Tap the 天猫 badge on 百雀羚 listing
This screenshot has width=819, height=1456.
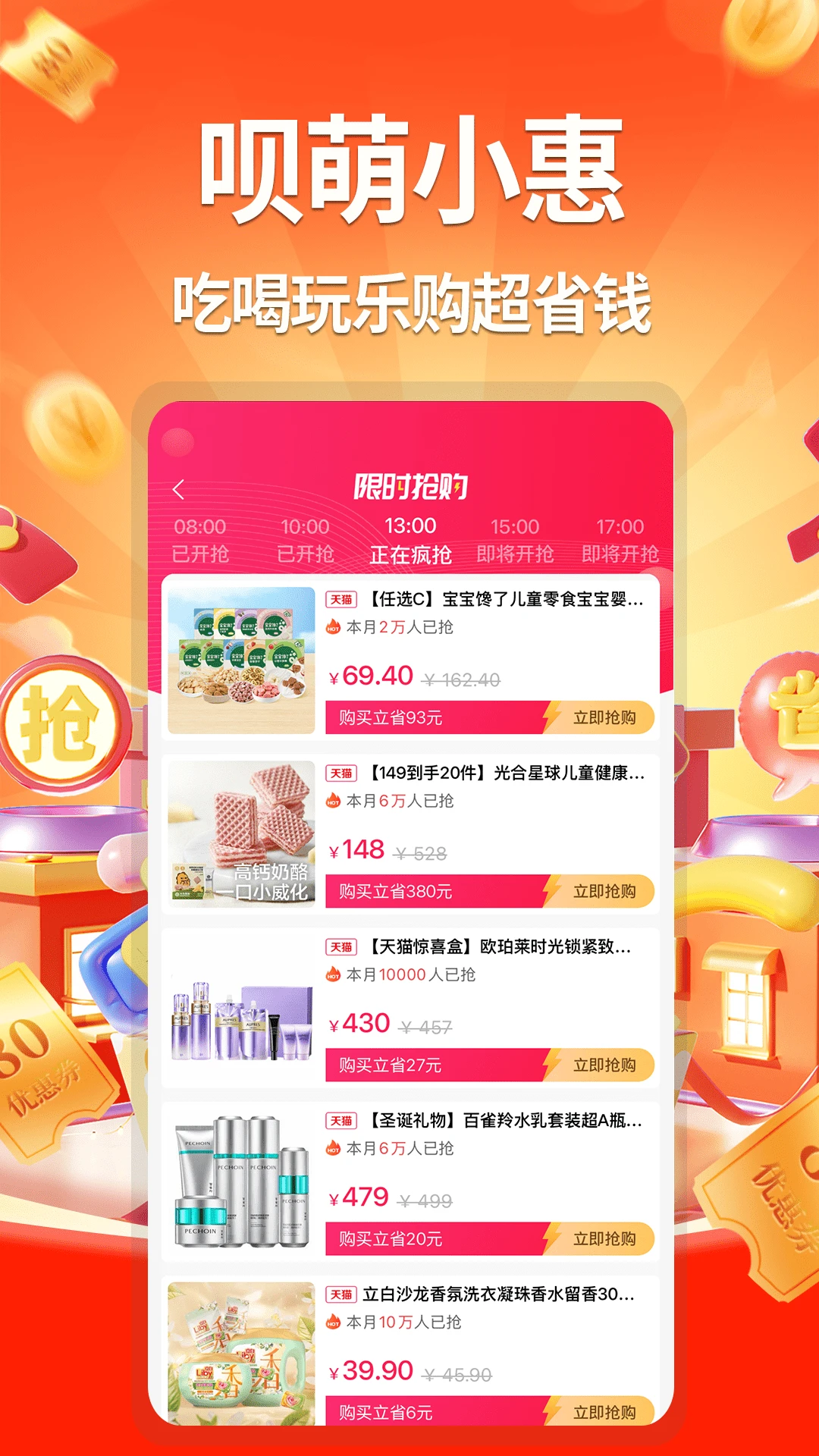[340, 1121]
